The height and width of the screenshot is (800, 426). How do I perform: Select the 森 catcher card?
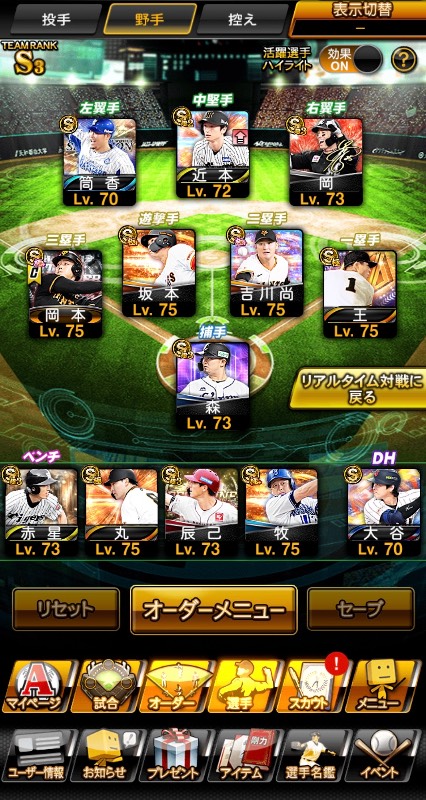point(213,386)
